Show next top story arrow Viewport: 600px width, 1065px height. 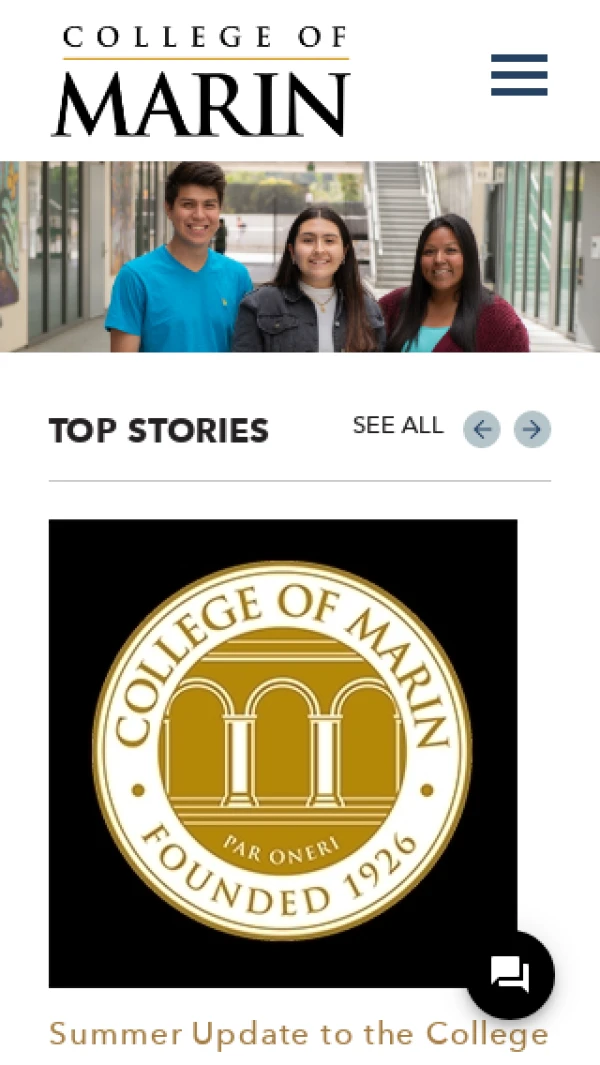532,430
